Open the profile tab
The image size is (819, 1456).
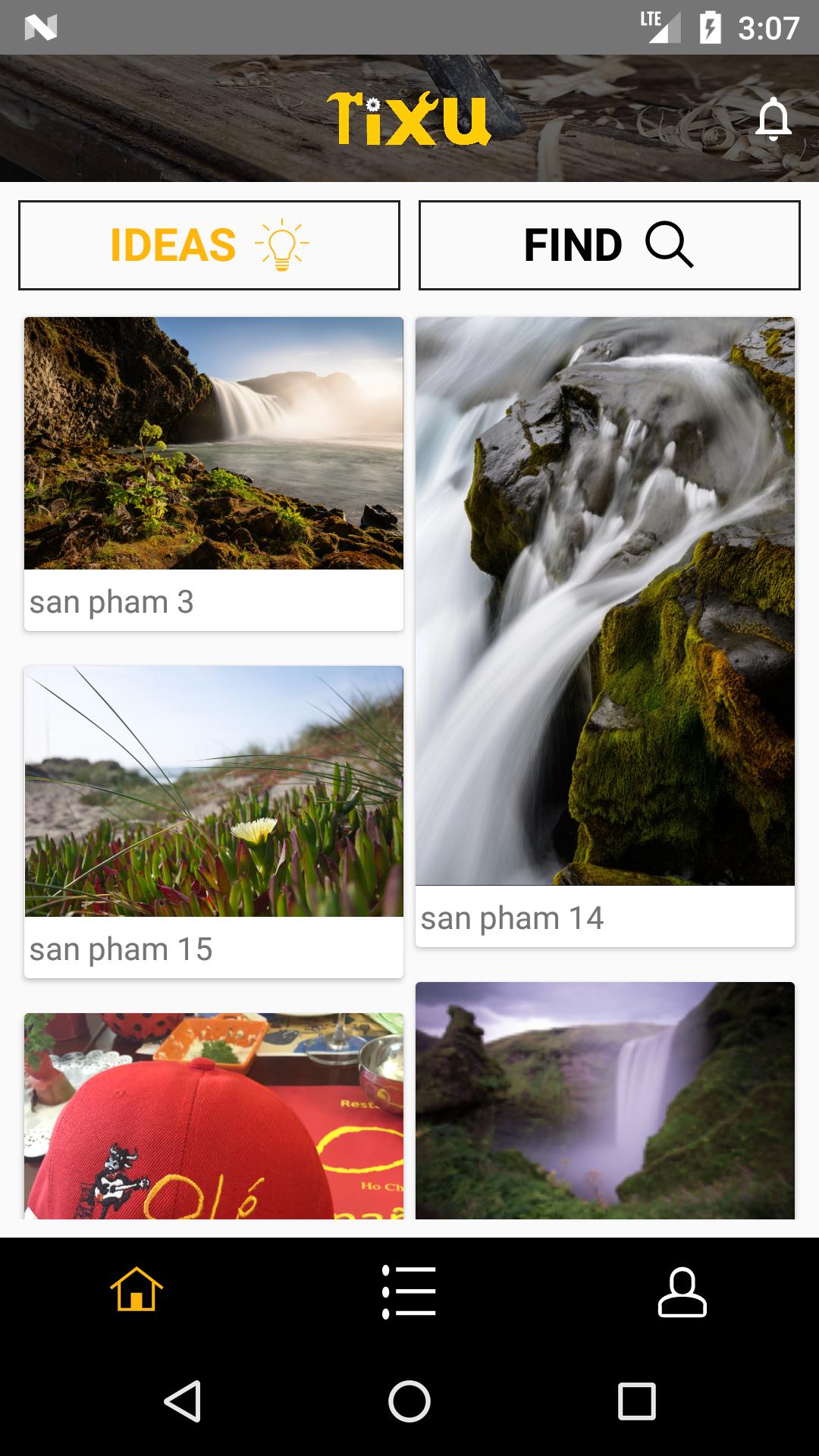pos(682,1291)
